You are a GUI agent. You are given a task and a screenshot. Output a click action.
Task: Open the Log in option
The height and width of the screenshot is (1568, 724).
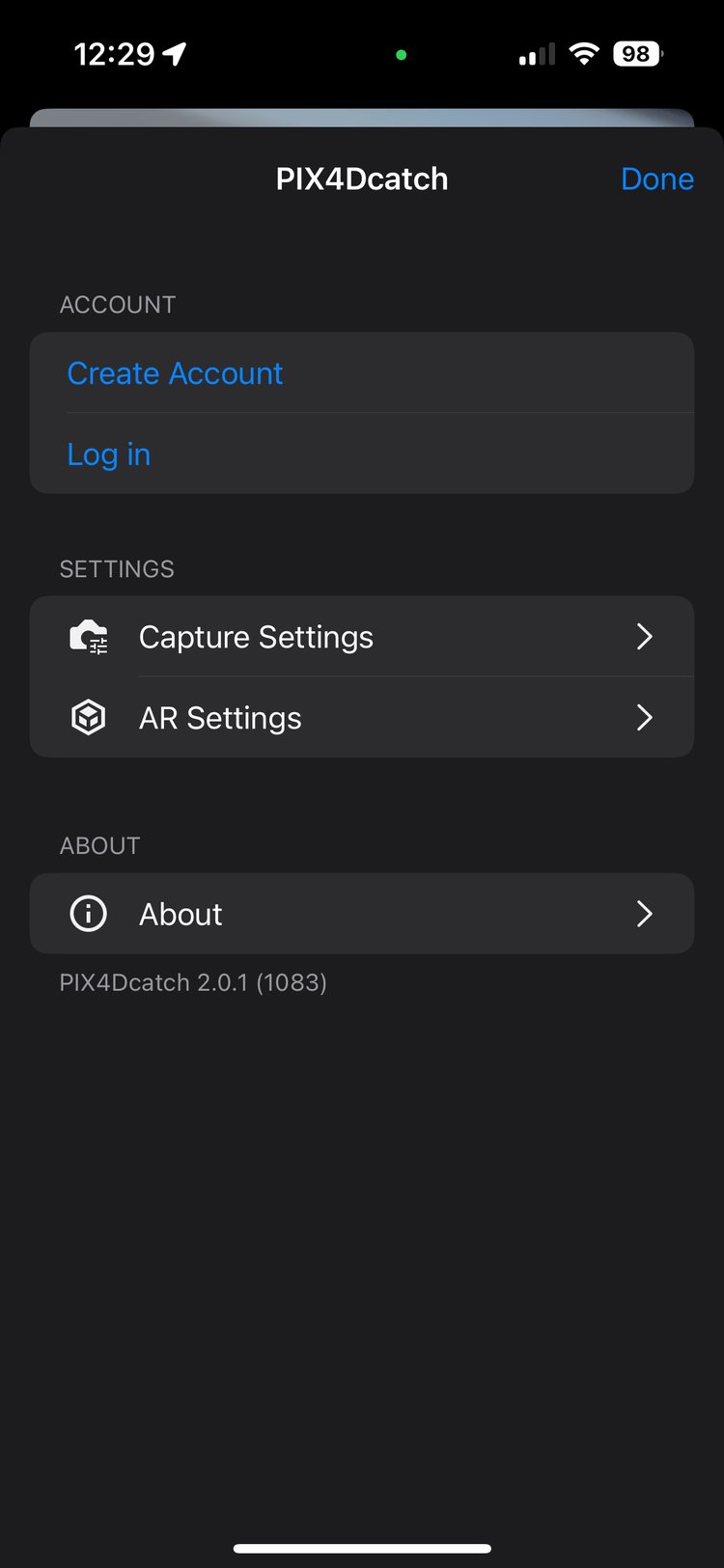[109, 454]
